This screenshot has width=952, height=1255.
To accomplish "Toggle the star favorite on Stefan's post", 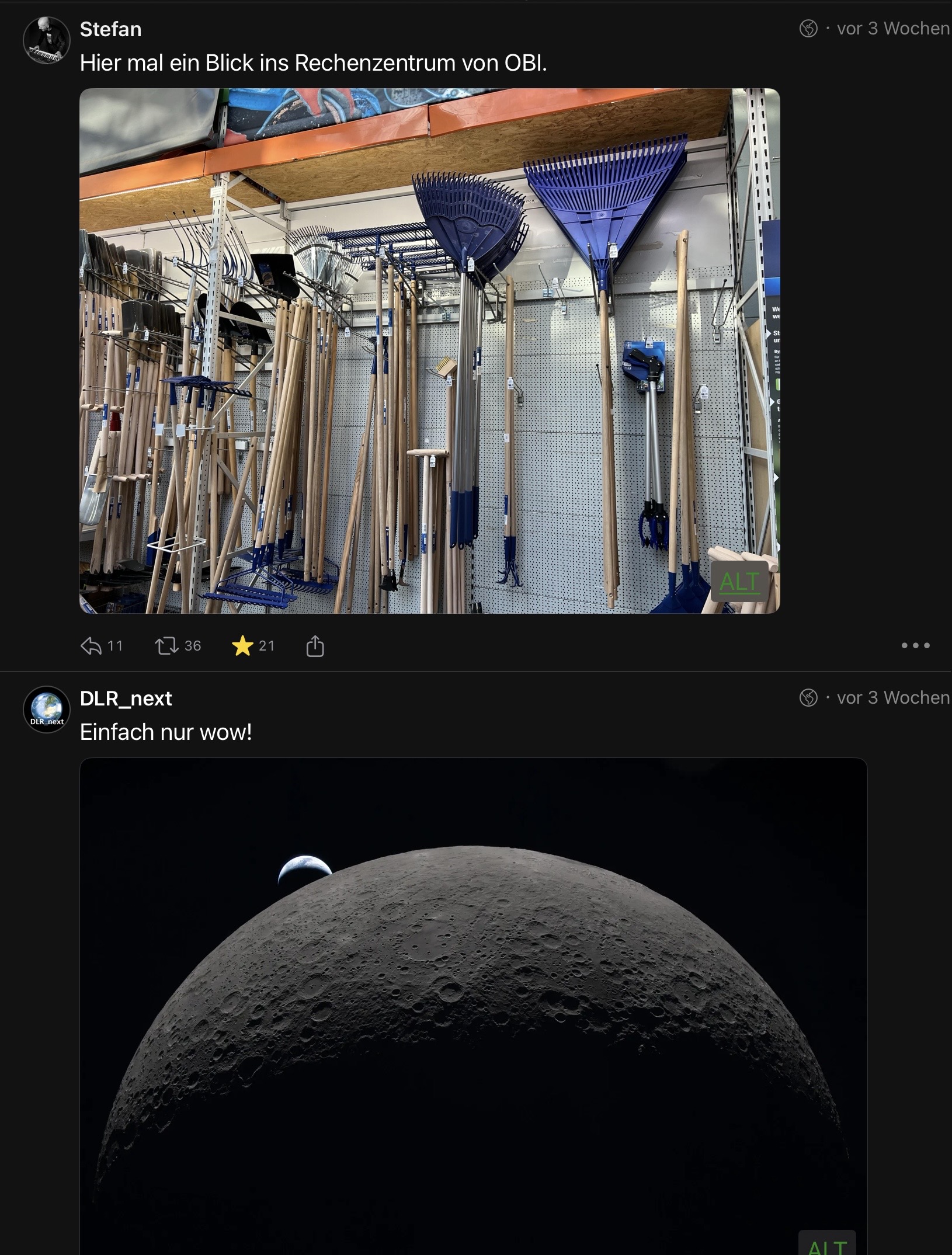I will (242, 646).
